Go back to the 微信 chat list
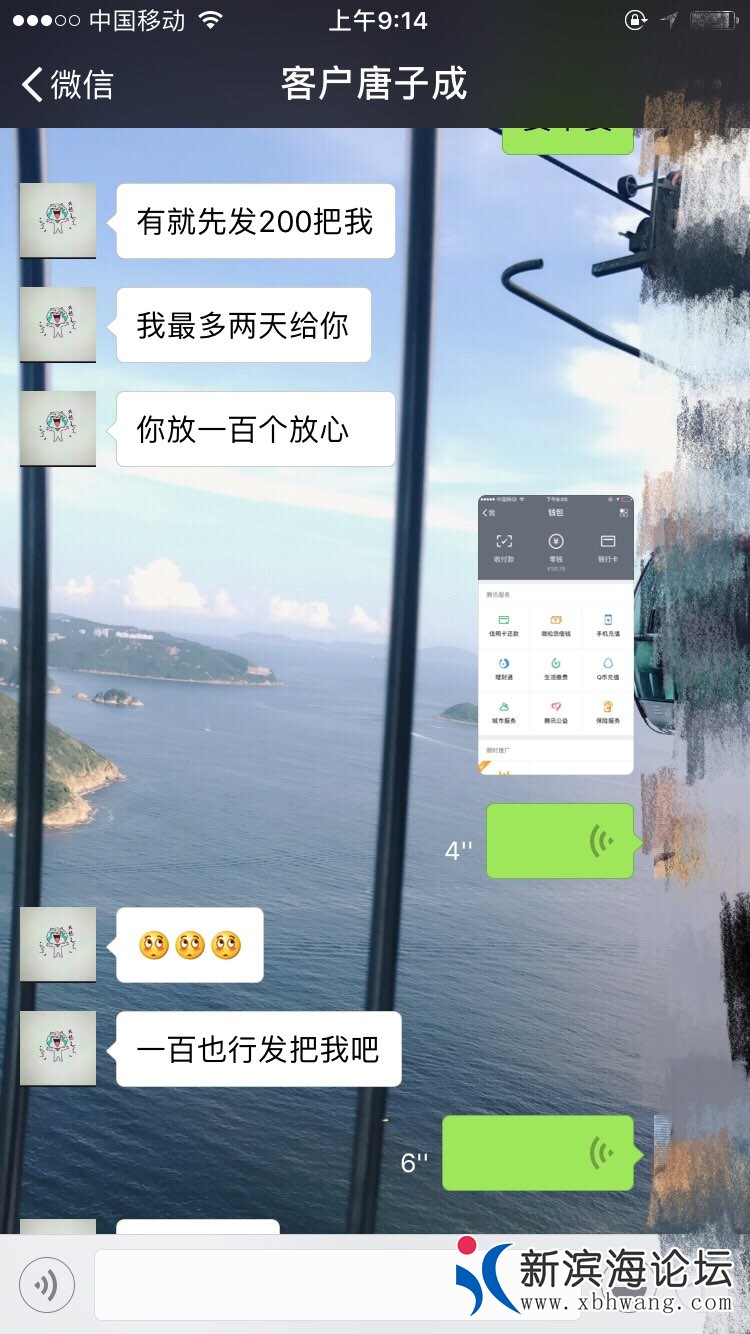Viewport: 750px width, 1334px height. (68, 84)
